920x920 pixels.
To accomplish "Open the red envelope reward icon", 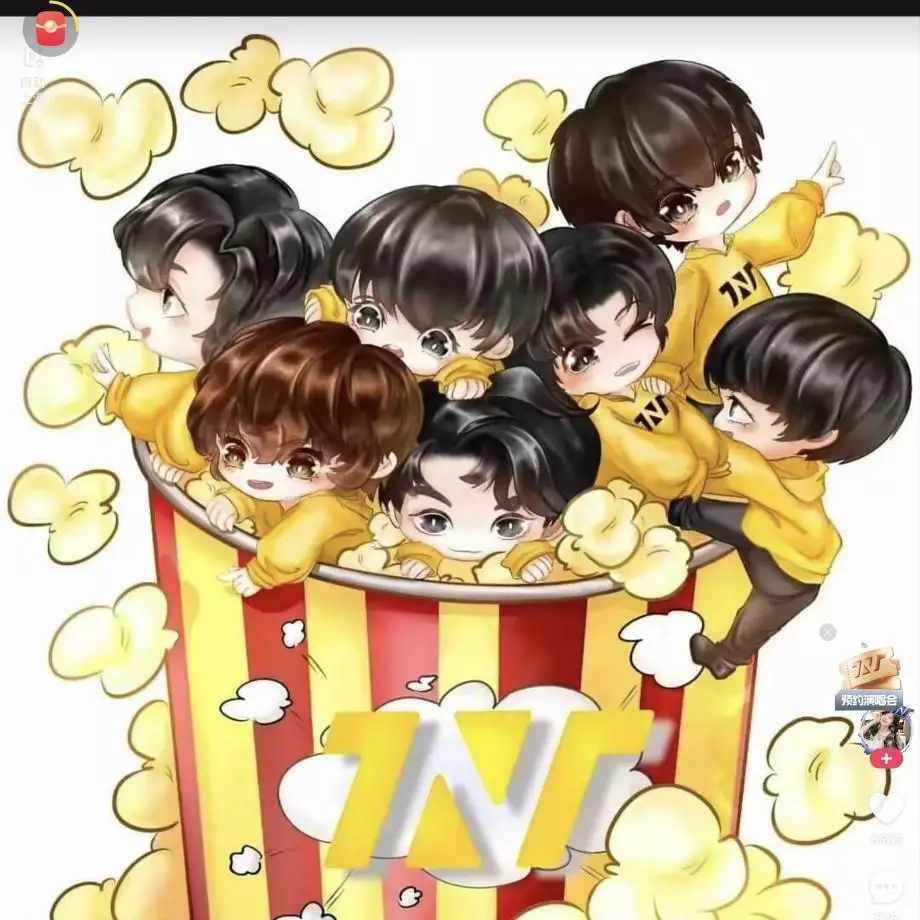I will pyautogui.click(x=51, y=29).
